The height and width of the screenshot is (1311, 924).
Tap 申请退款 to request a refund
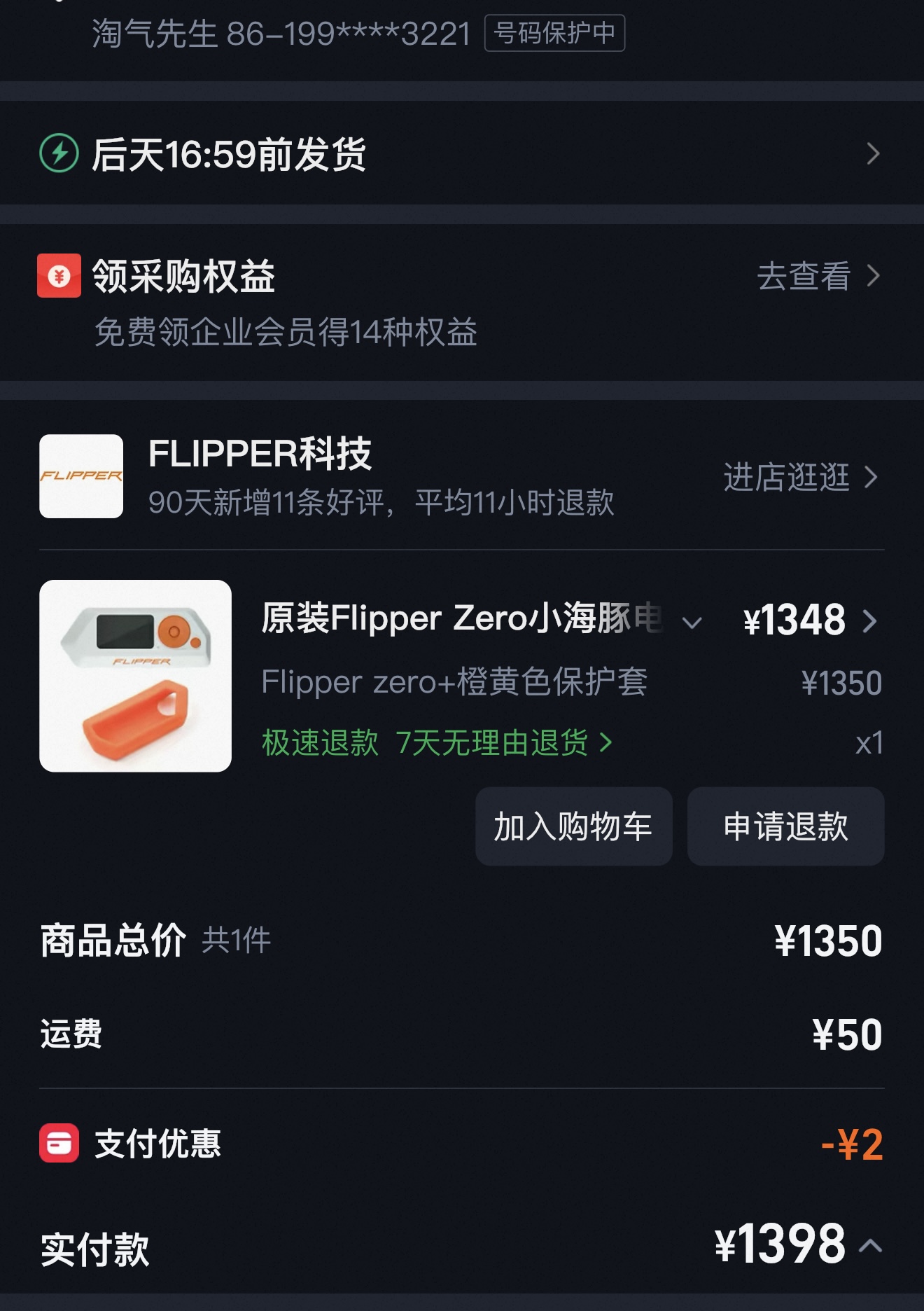pos(785,826)
